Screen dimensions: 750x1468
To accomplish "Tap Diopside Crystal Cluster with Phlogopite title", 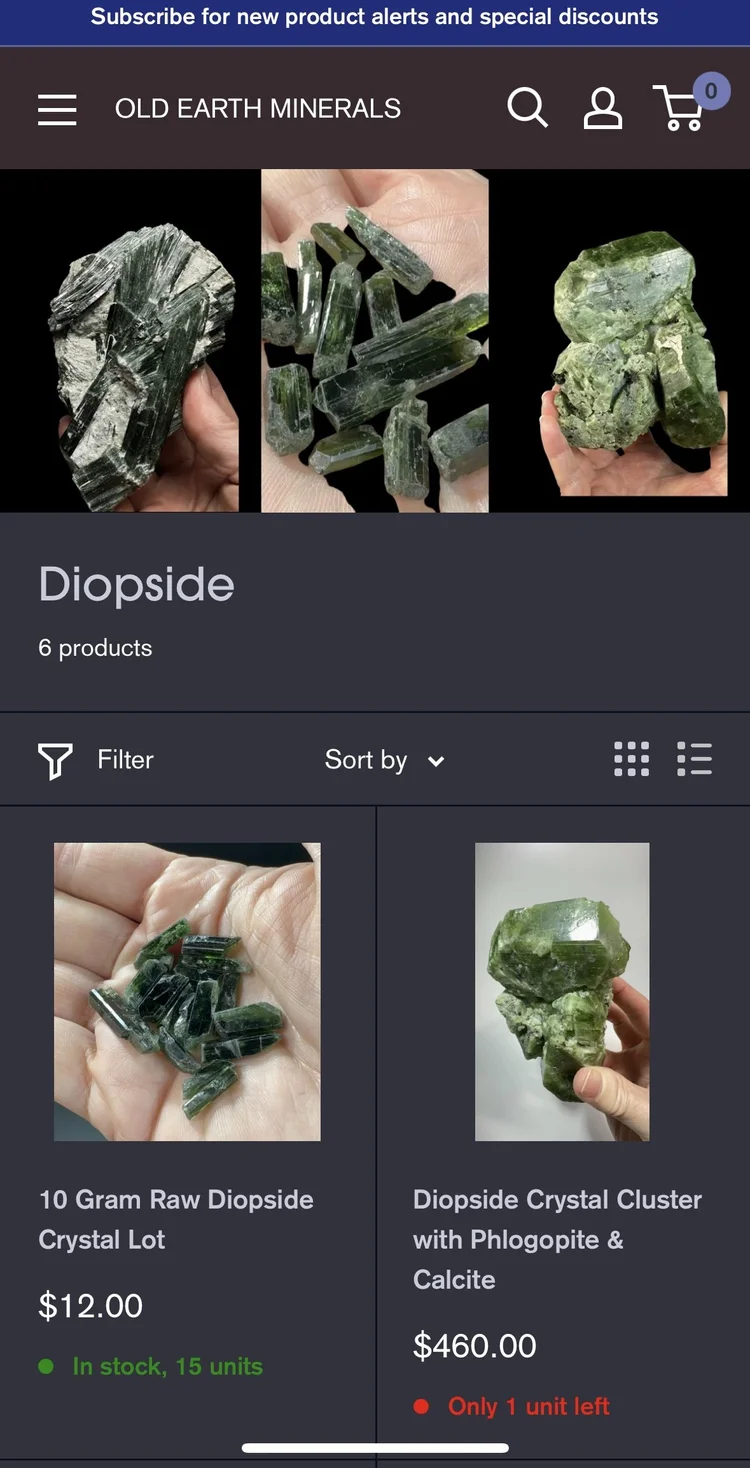I will coord(557,1239).
